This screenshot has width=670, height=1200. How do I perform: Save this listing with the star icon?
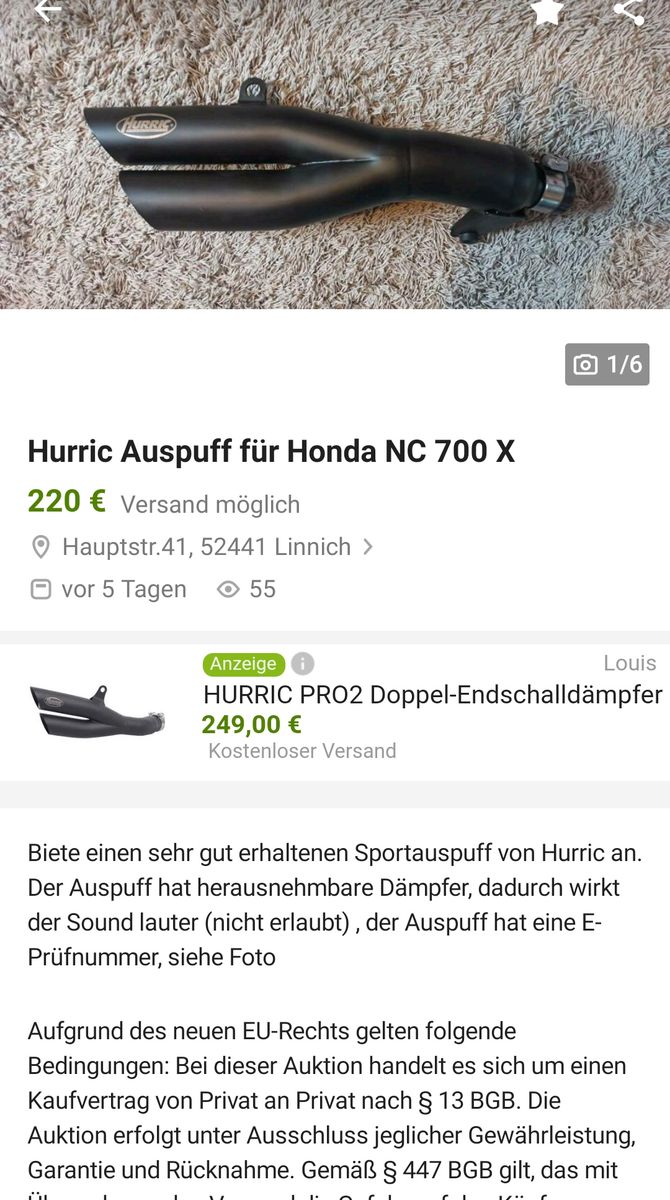pos(547,10)
